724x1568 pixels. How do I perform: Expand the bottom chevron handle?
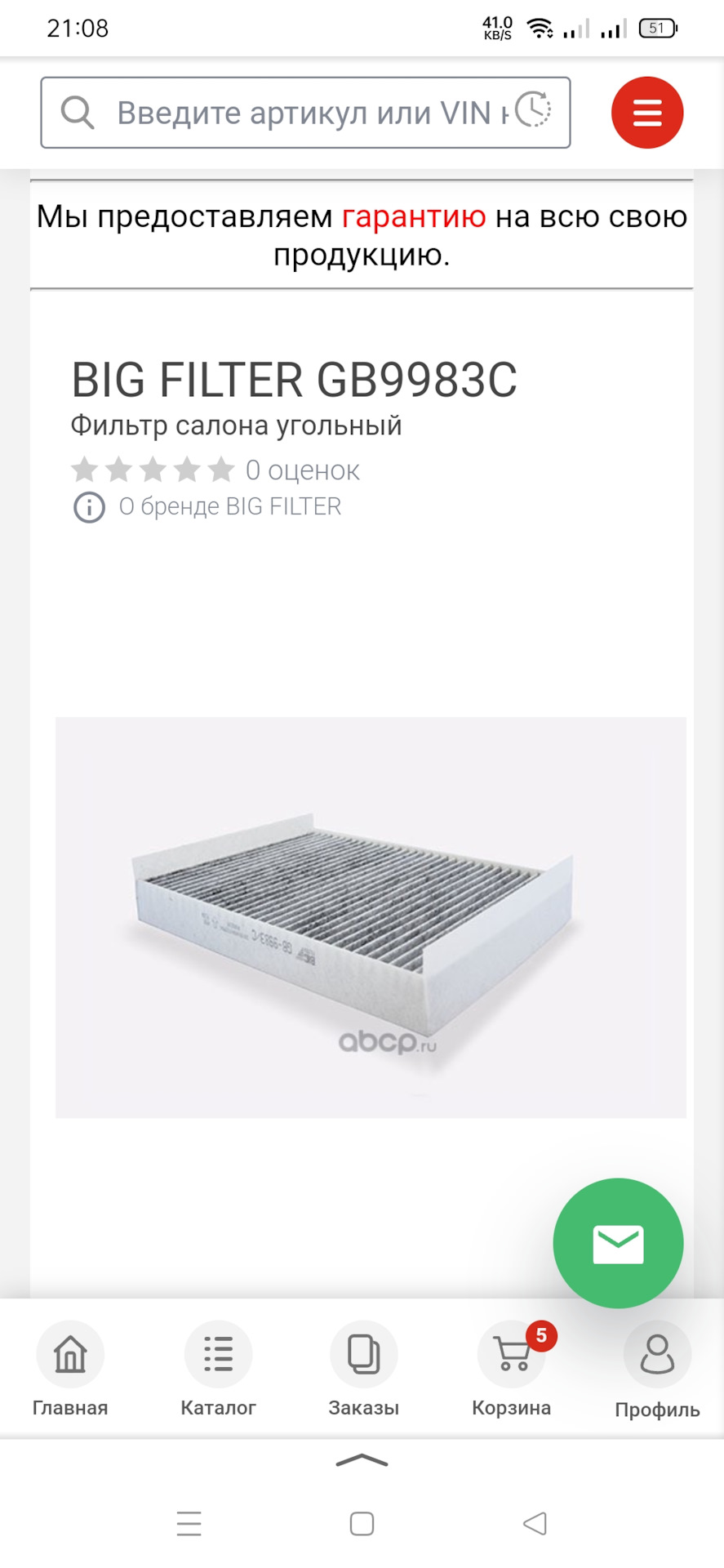pyautogui.click(x=362, y=1461)
